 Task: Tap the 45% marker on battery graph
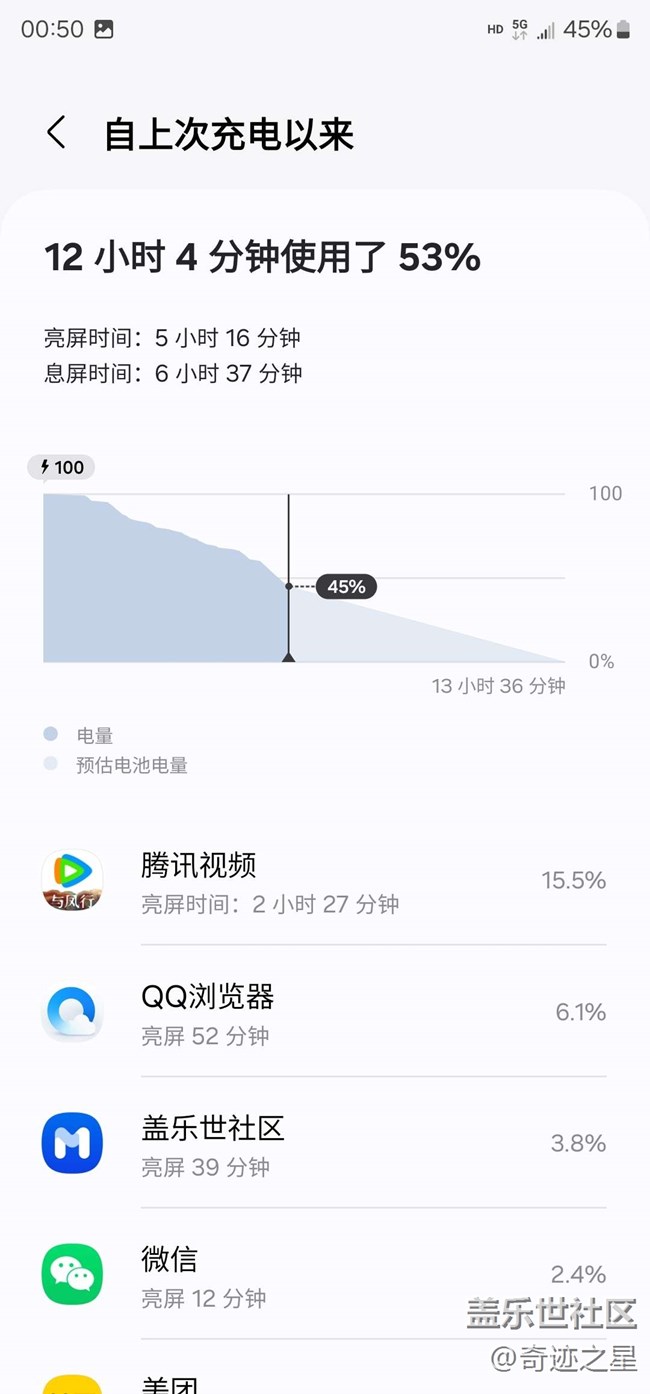(x=346, y=587)
